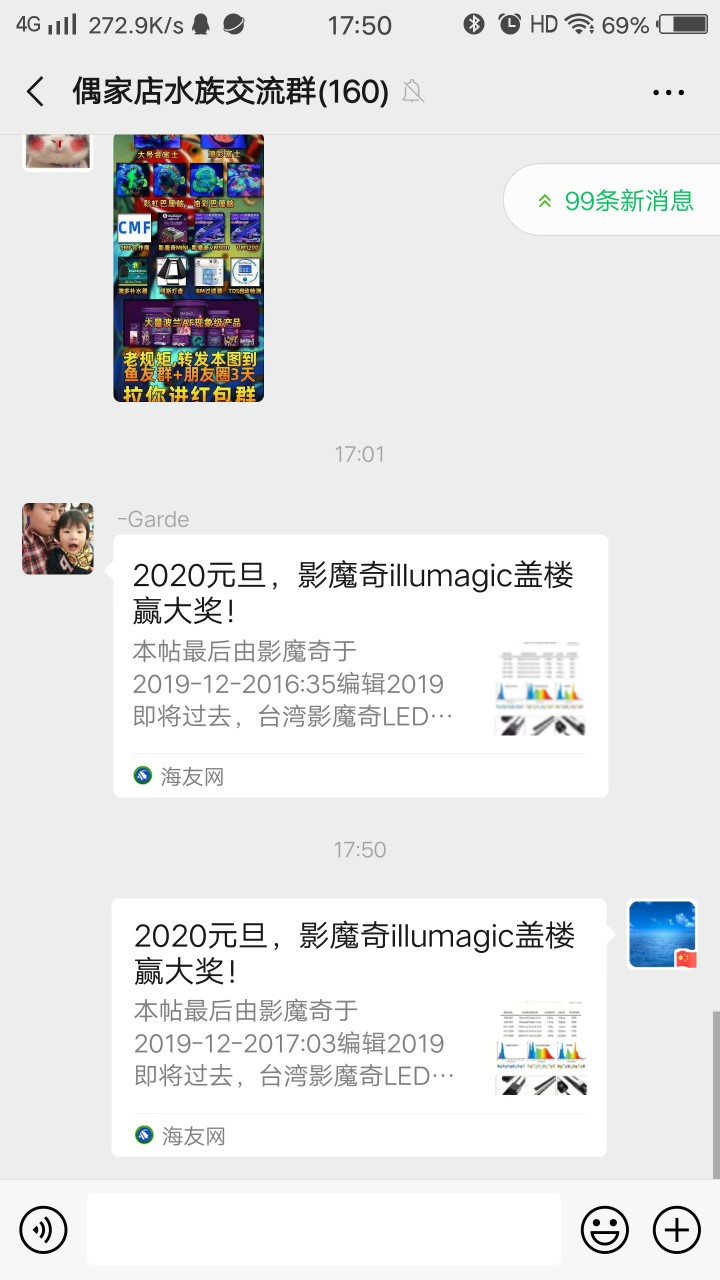Go back from the group chat
Screen dimensions: 720x1280
(x=35, y=92)
